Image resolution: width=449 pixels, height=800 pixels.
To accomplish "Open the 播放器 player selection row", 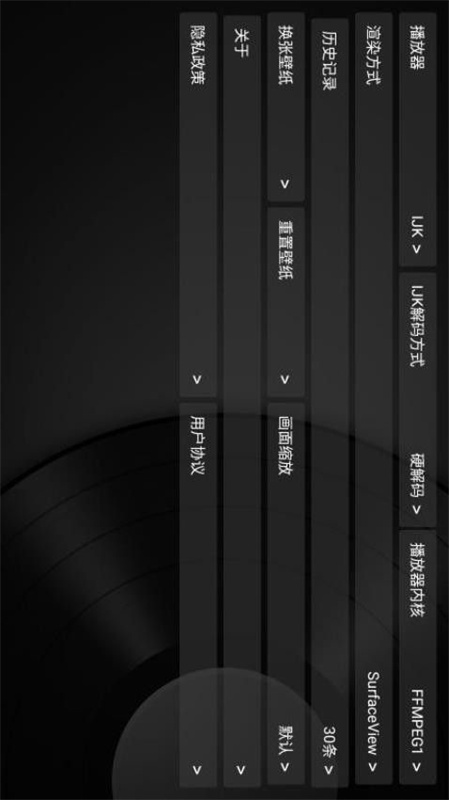I will (x=417, y=139).
